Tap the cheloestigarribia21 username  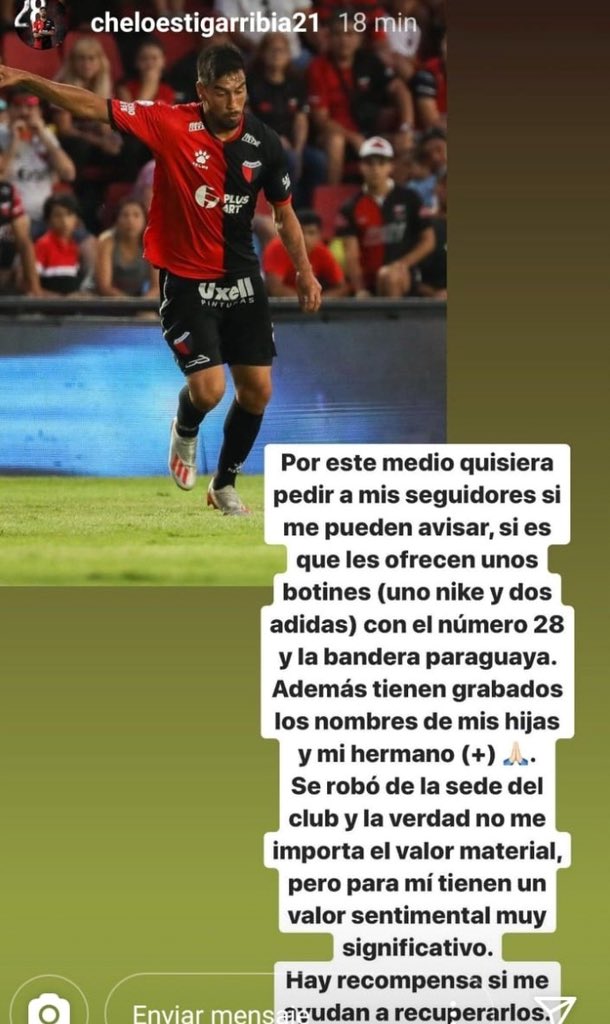(204, 24)
